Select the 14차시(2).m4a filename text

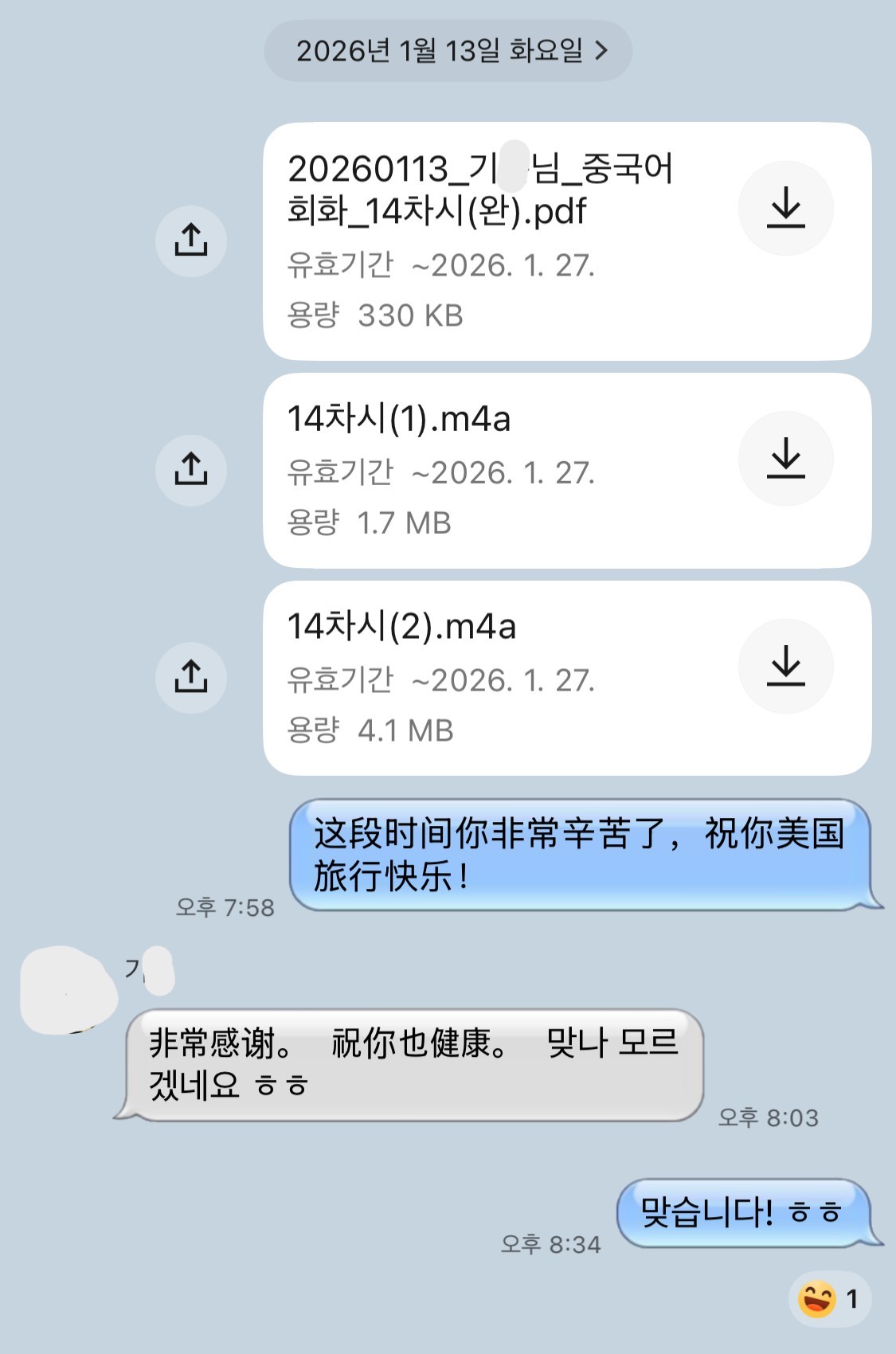click(402, 625)
